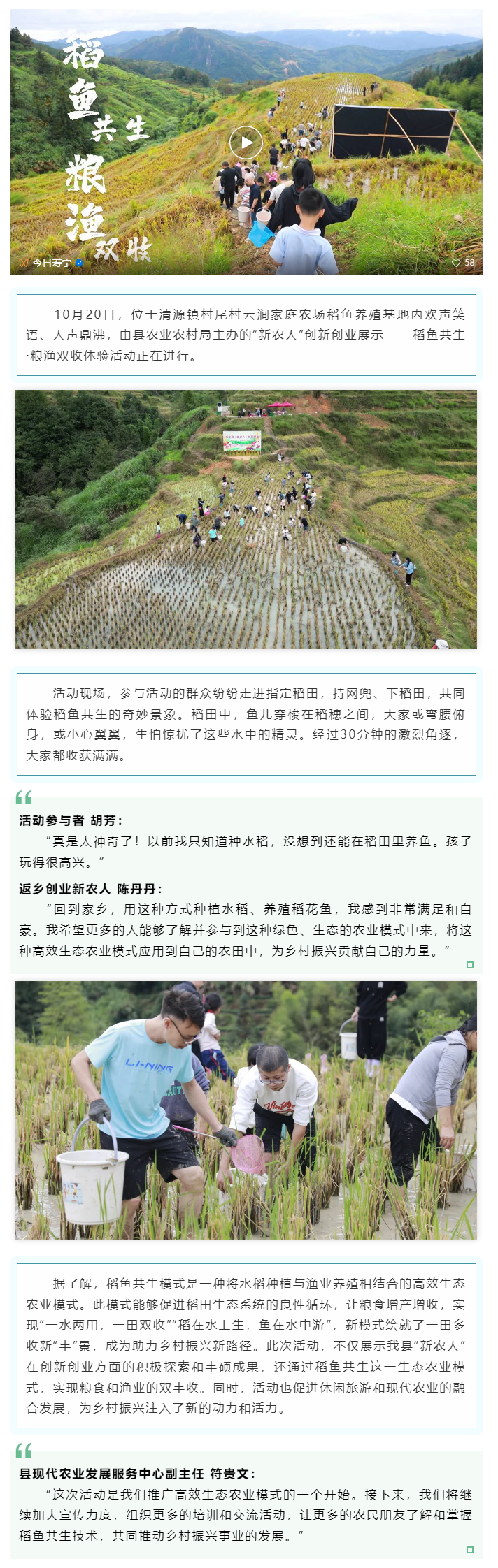Like the video with the heart icon

coord(456,263)
